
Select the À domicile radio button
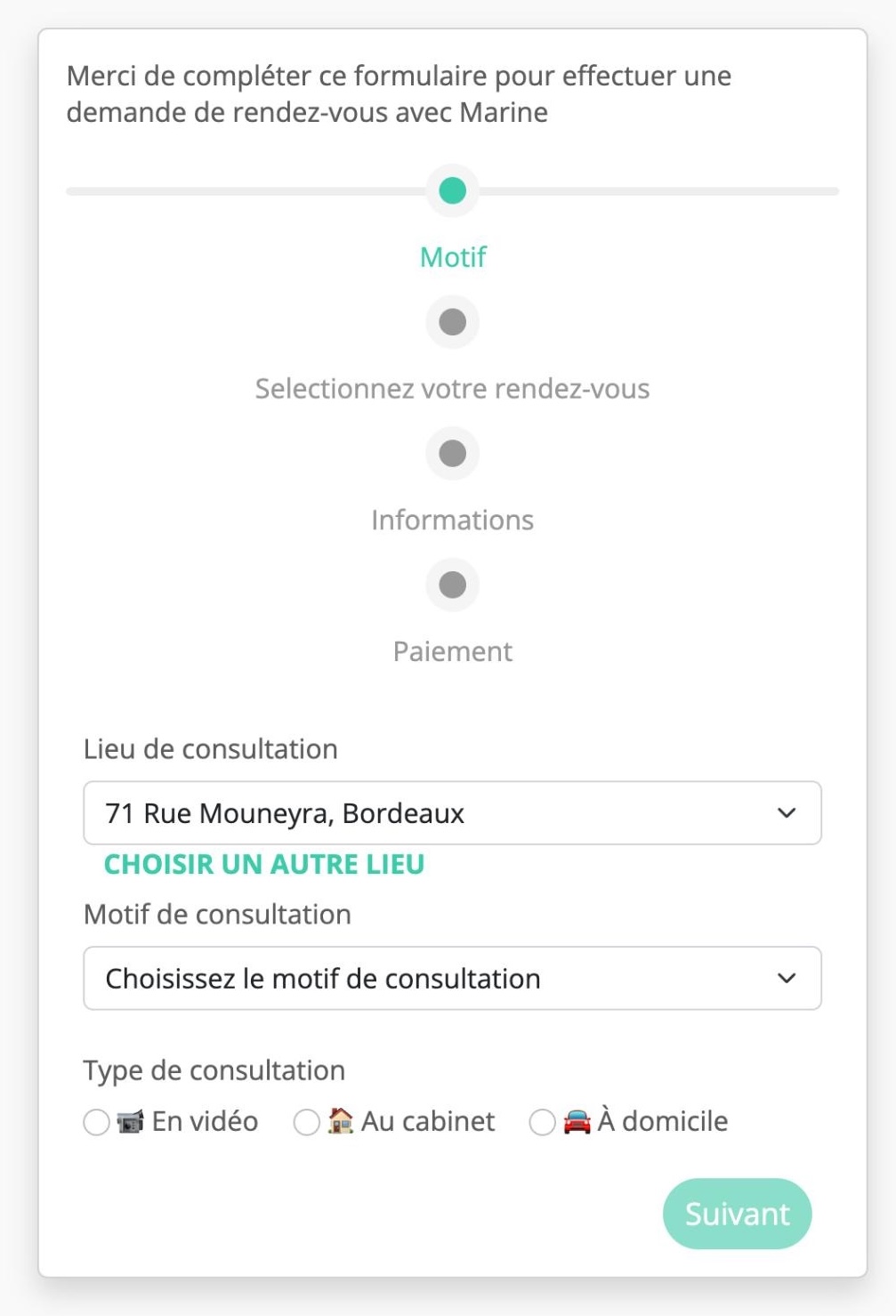pos(541,1124)
